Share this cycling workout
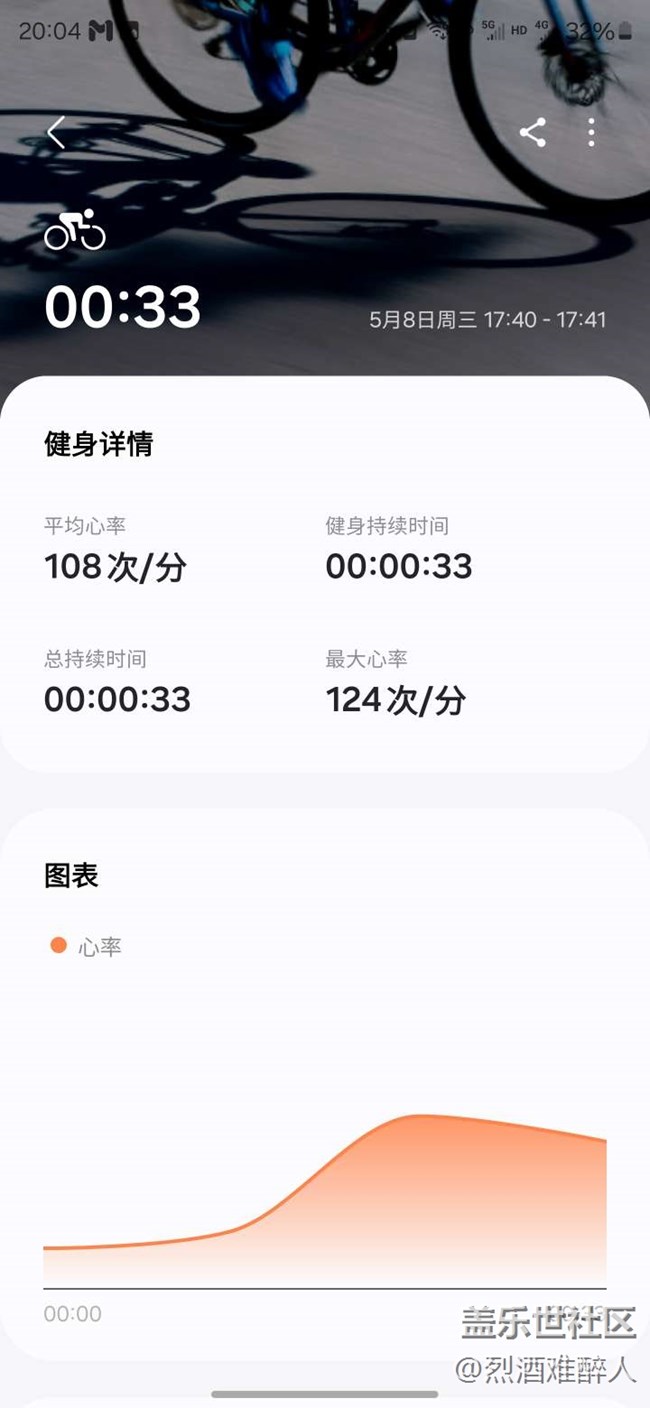The height and width of the screenshot is (1408, 650). pos(532,132)
